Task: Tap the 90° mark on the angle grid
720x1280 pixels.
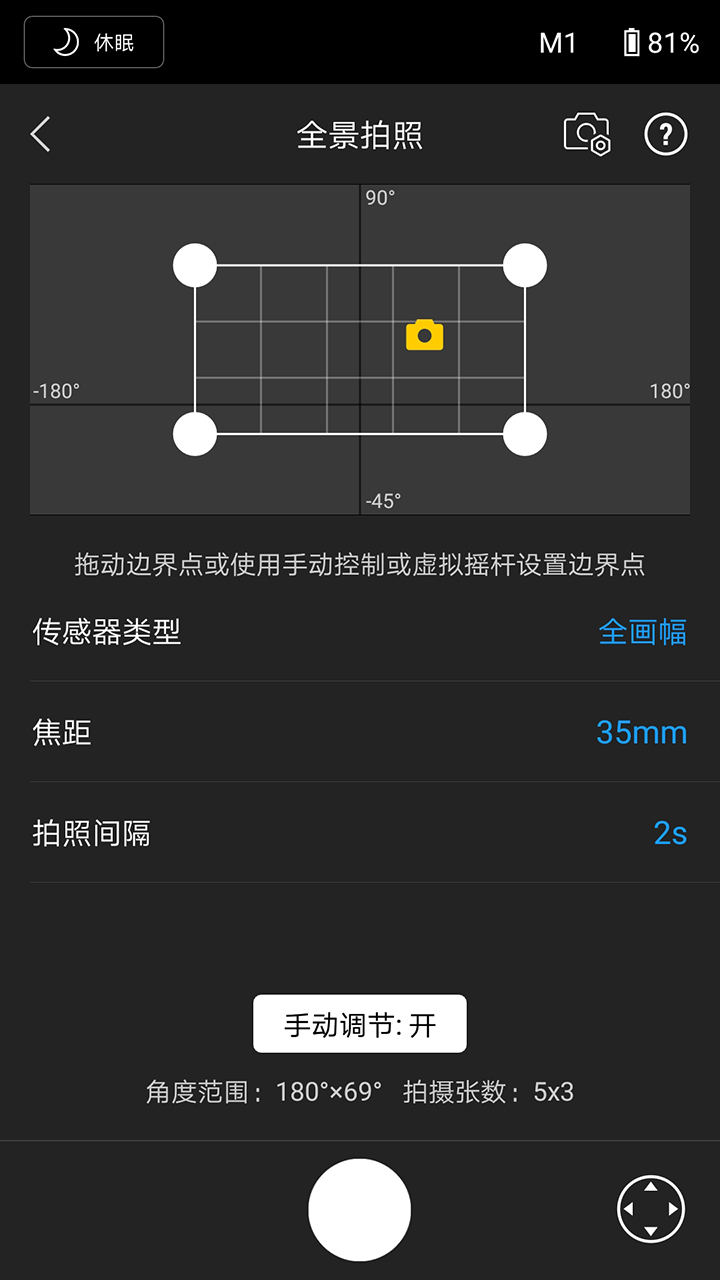Action: [383, 197]
